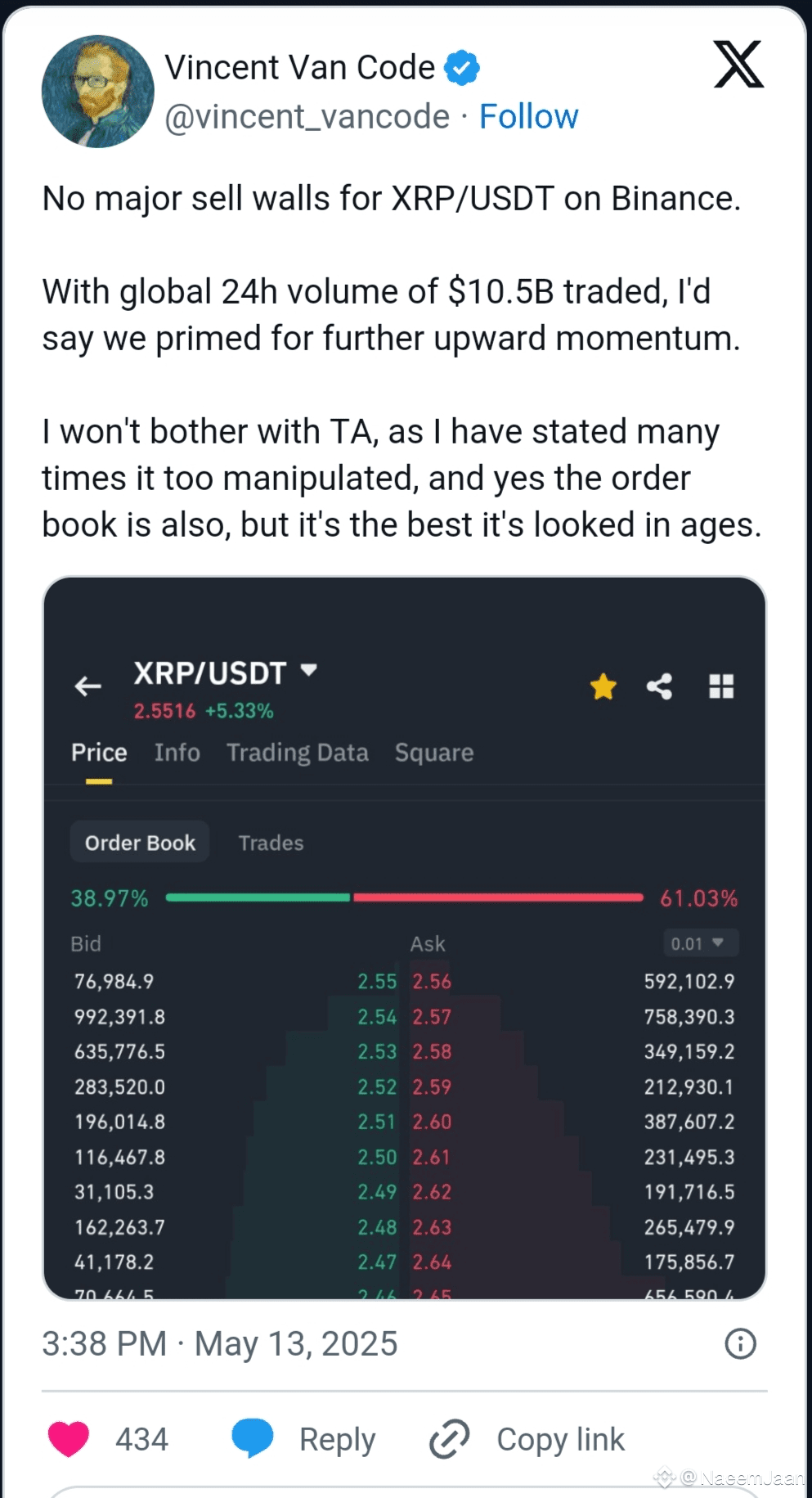
Task: Open Vincent Van Code's profile picture
Action: [97, 91]
